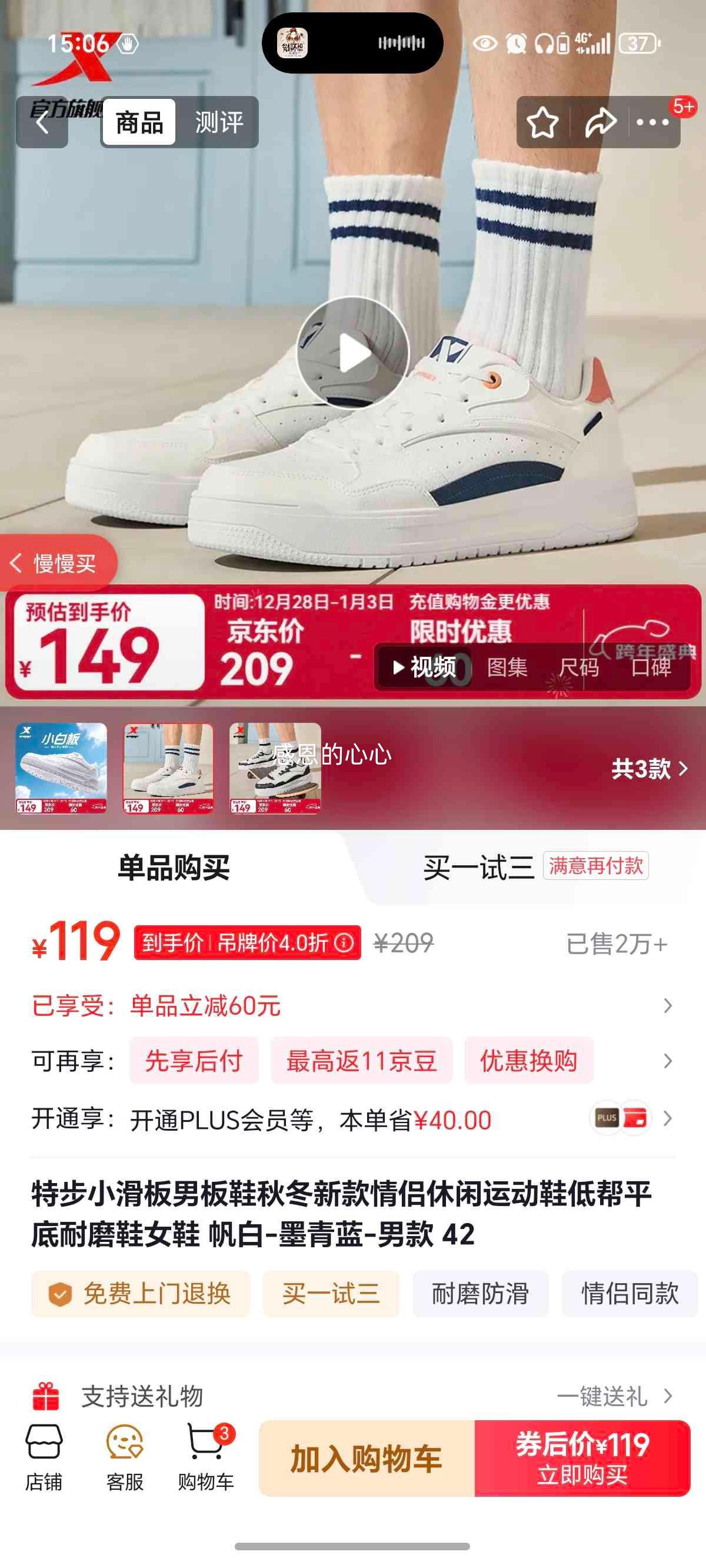Switch to the 测评 tab
The image size is (706, 1568).
tap(217, 122)
